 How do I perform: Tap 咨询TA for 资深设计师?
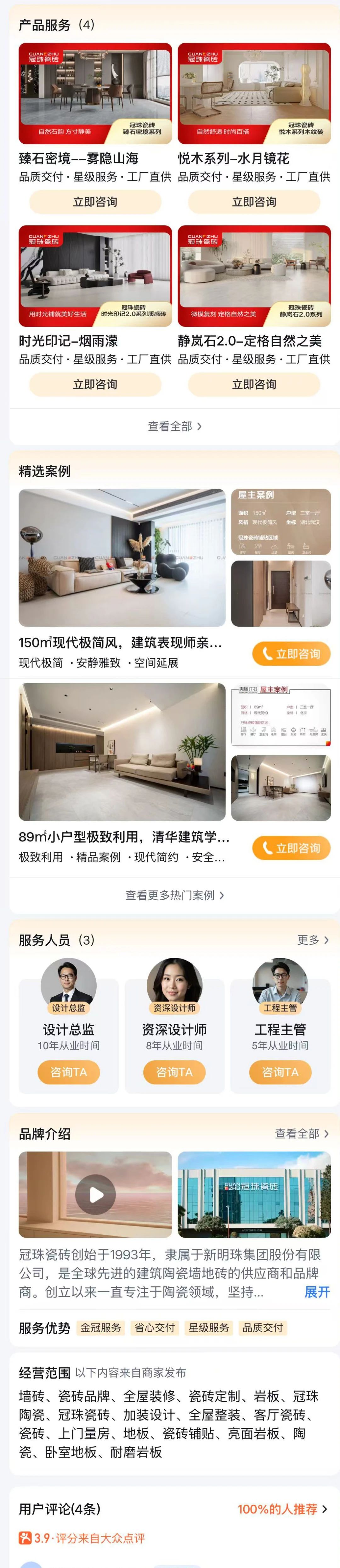[x=174, y=1072]
